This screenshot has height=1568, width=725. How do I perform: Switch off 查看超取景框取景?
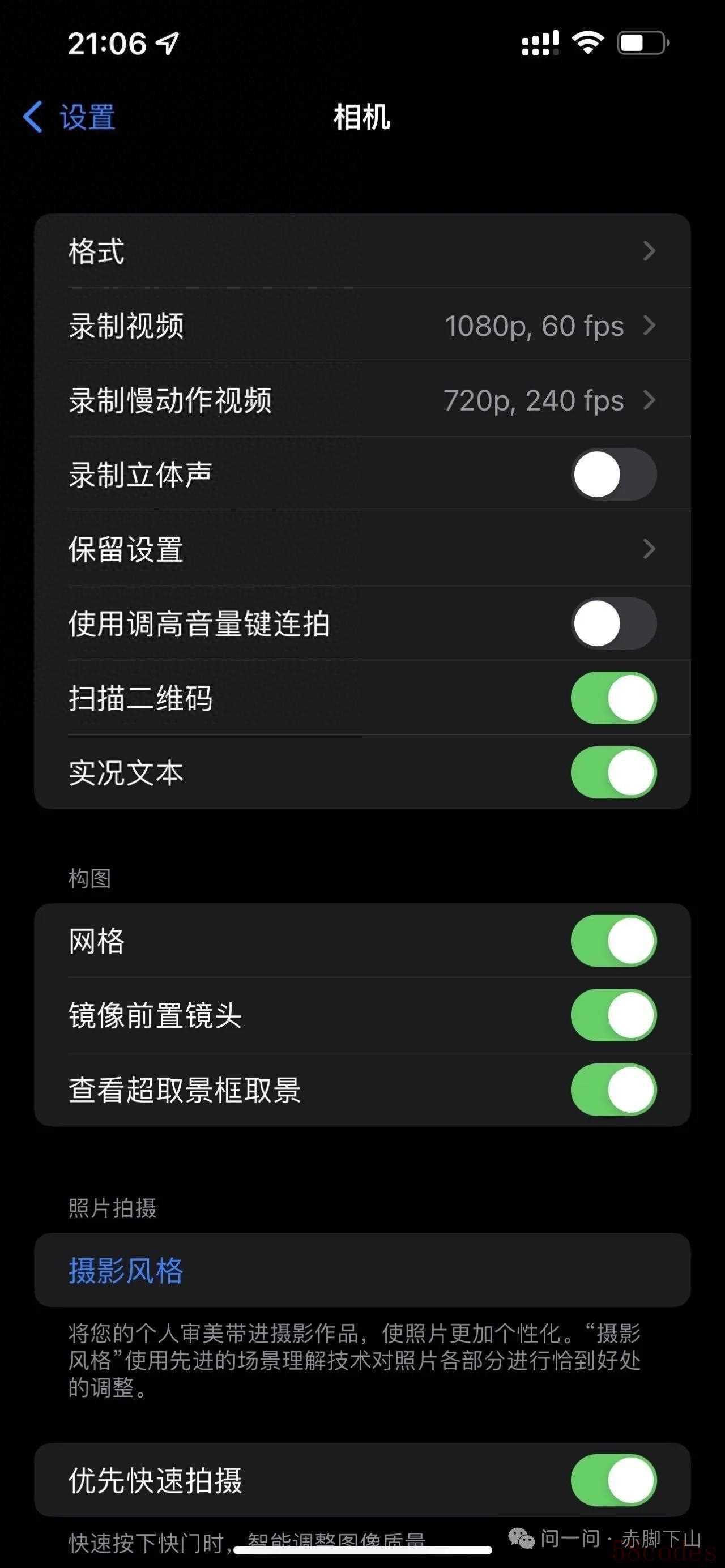(x=613, y=1090)
